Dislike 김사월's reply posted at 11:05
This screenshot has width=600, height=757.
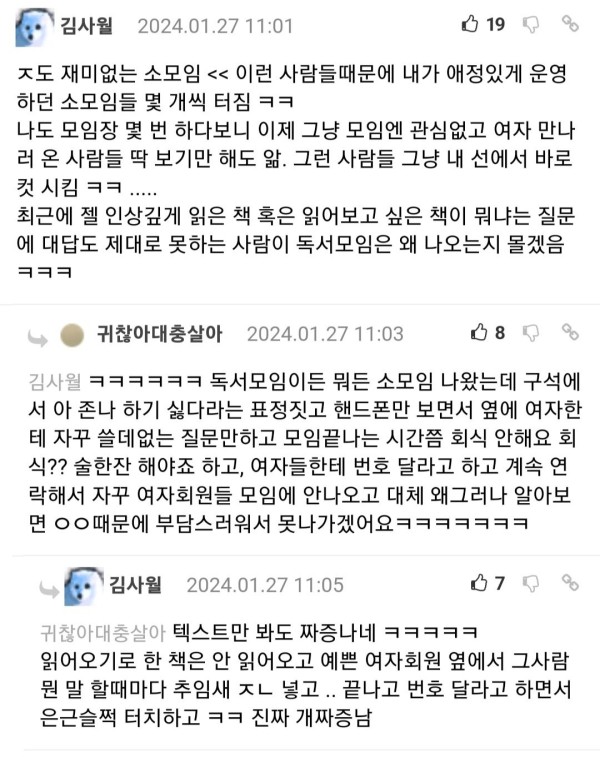(531, 582)
